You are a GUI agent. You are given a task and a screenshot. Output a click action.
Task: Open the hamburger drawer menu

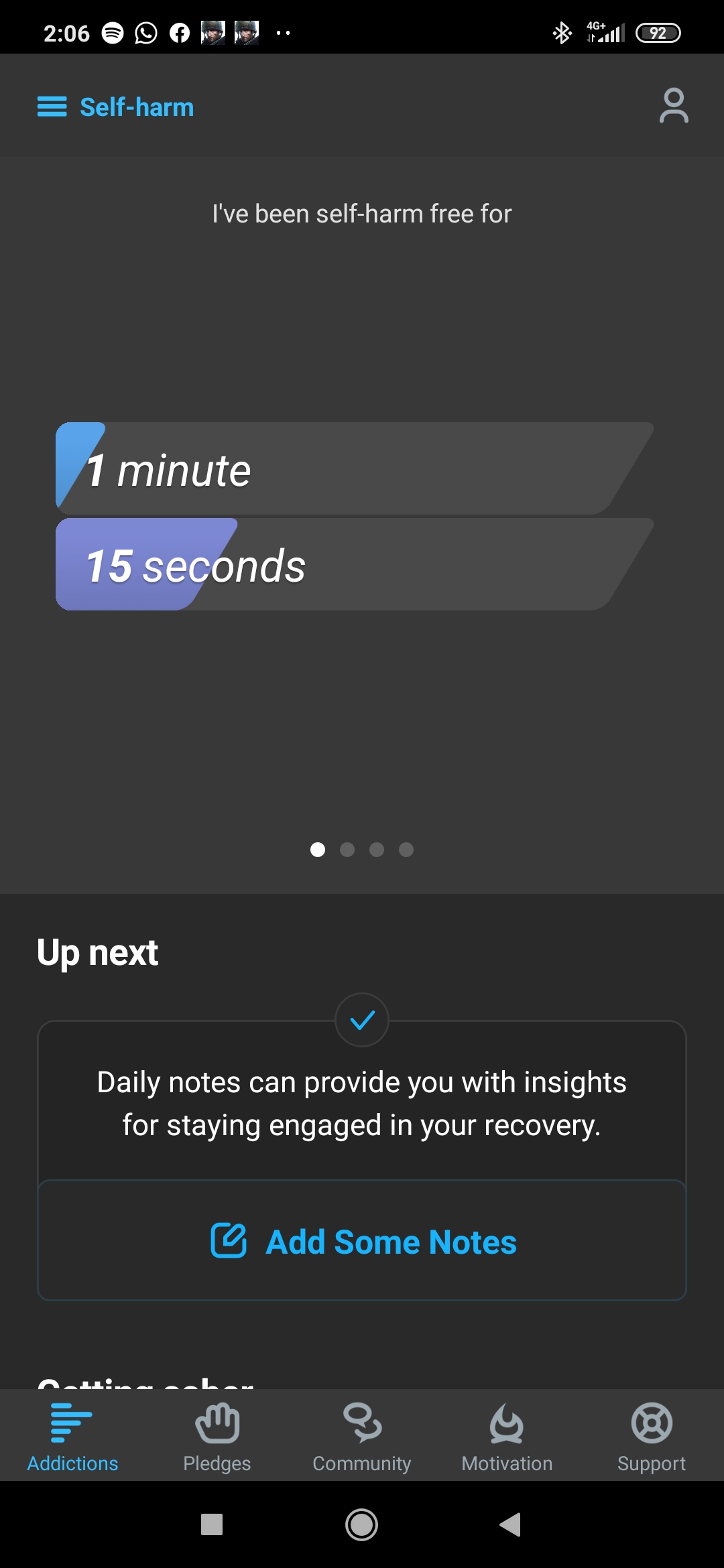tap(52, 107)
